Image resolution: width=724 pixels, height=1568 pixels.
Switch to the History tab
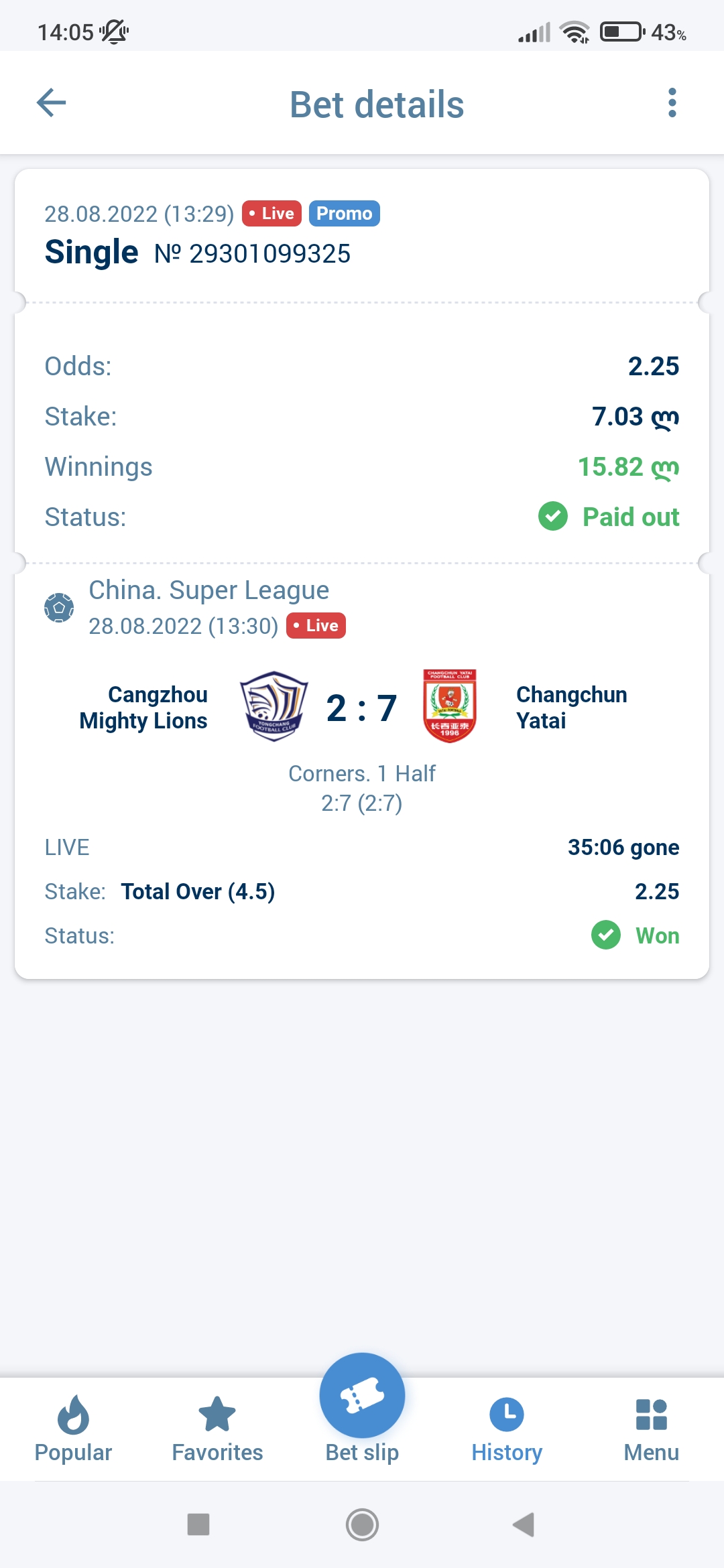[x=507, y=1429]
